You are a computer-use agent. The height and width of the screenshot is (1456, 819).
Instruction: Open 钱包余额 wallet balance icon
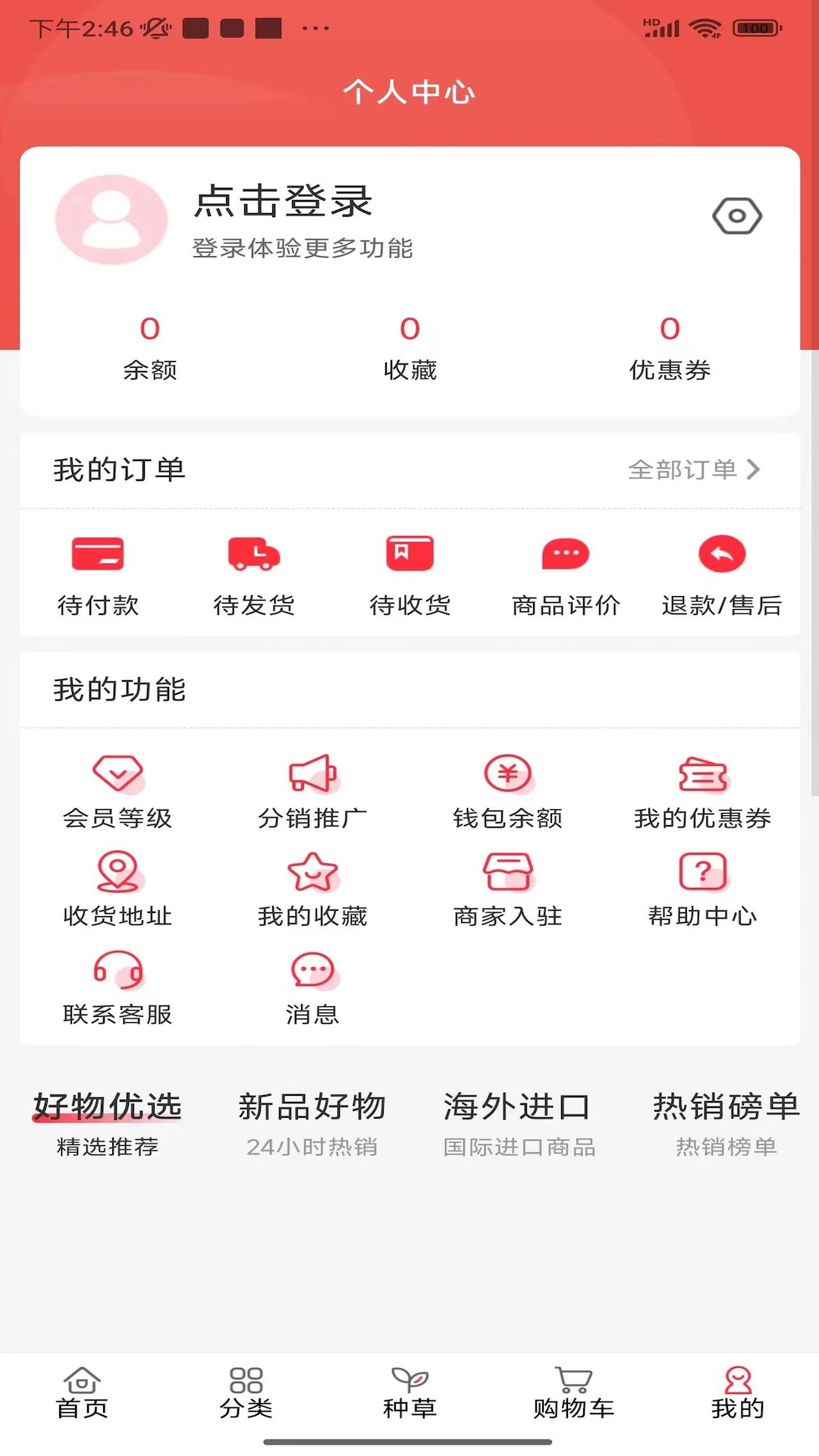tap(507, 773)
